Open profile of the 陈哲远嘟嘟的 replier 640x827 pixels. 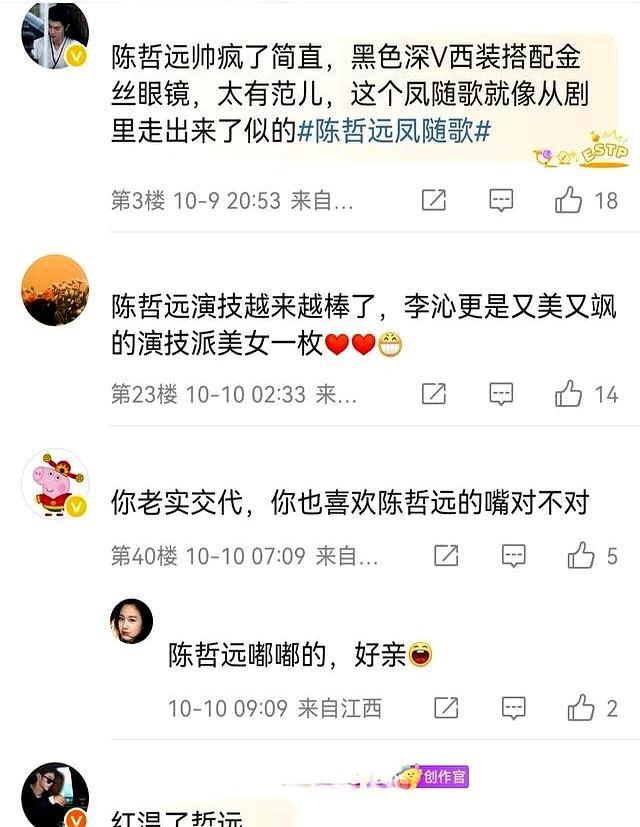(131, 621)
